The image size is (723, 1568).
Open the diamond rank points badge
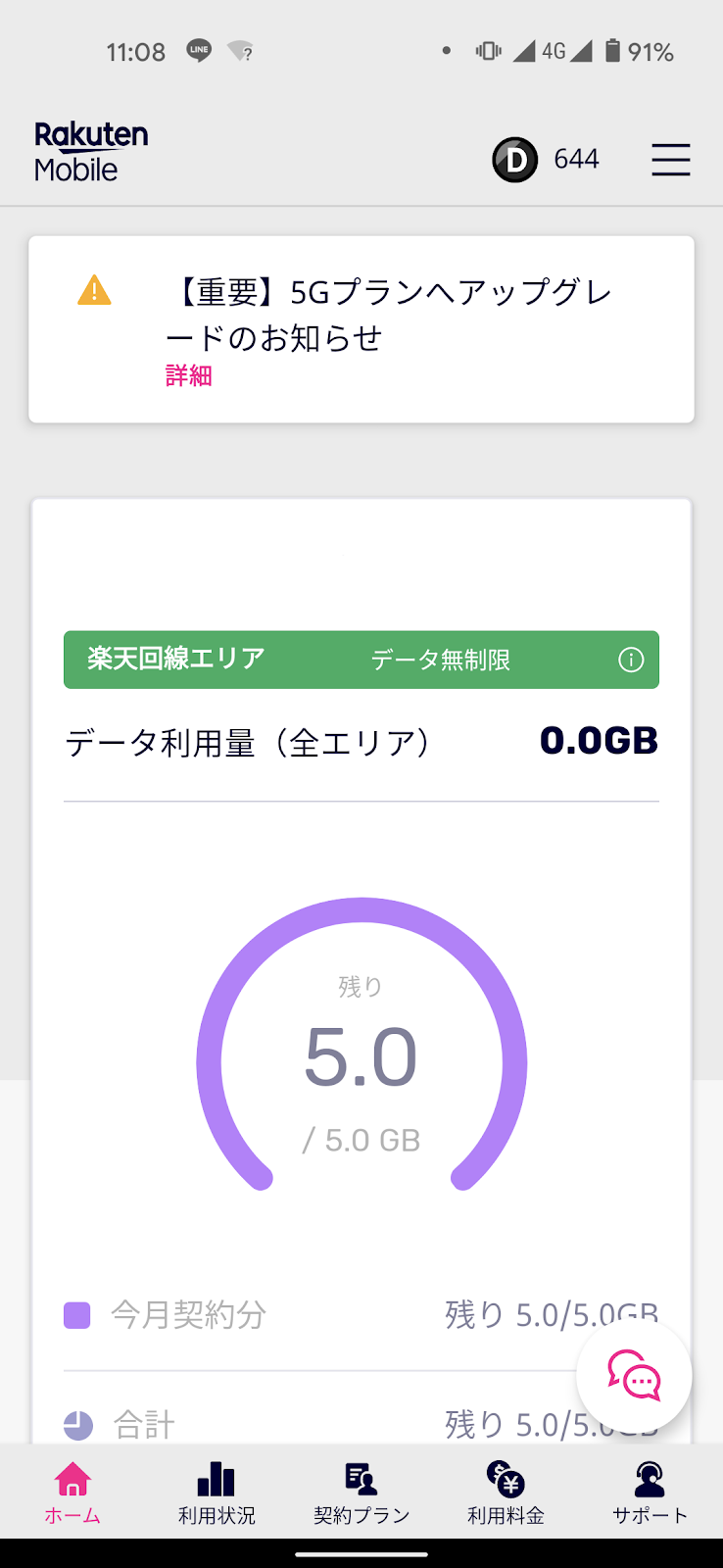point(546,160)
